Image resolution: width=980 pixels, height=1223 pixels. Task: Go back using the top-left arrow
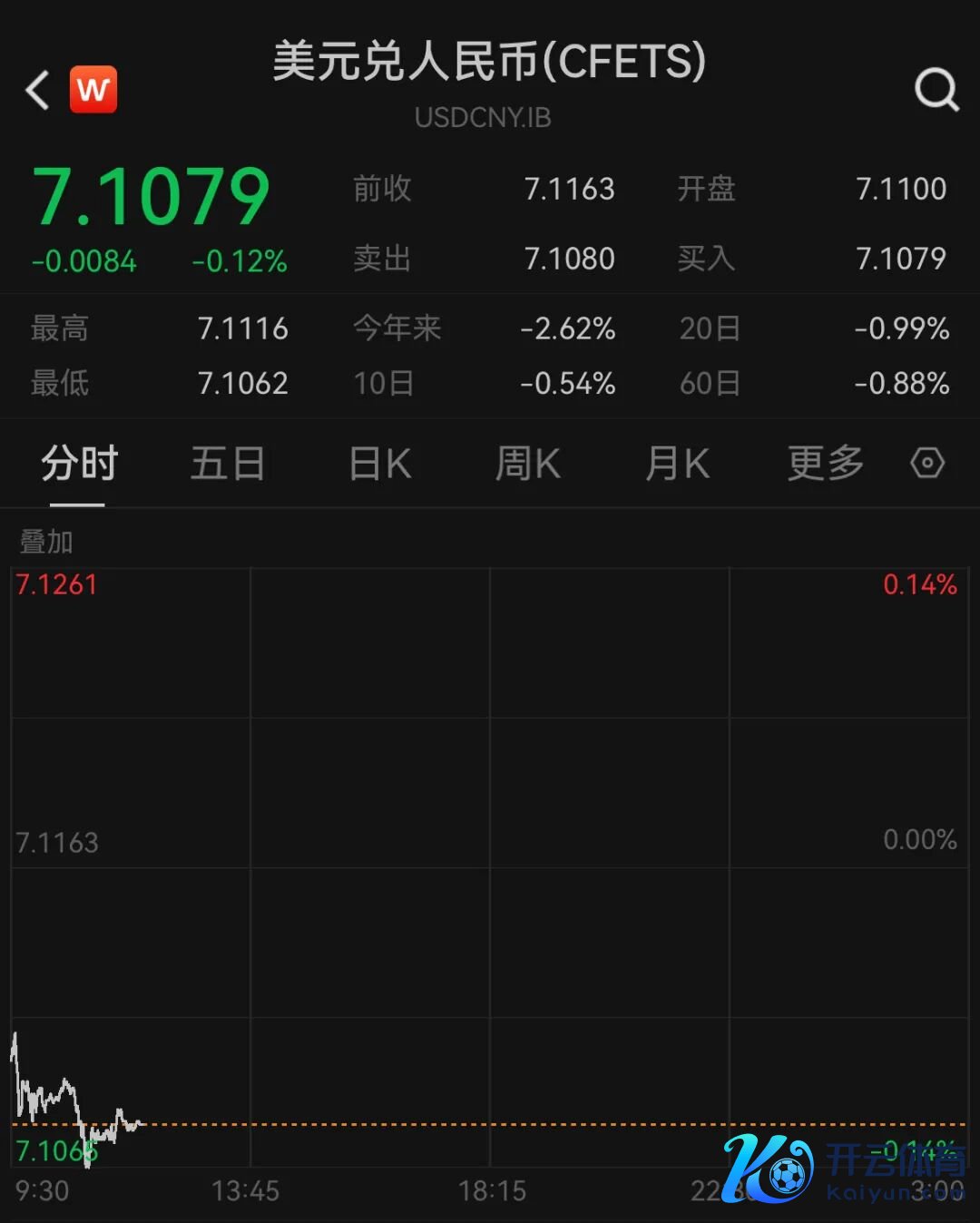(37, 90)
